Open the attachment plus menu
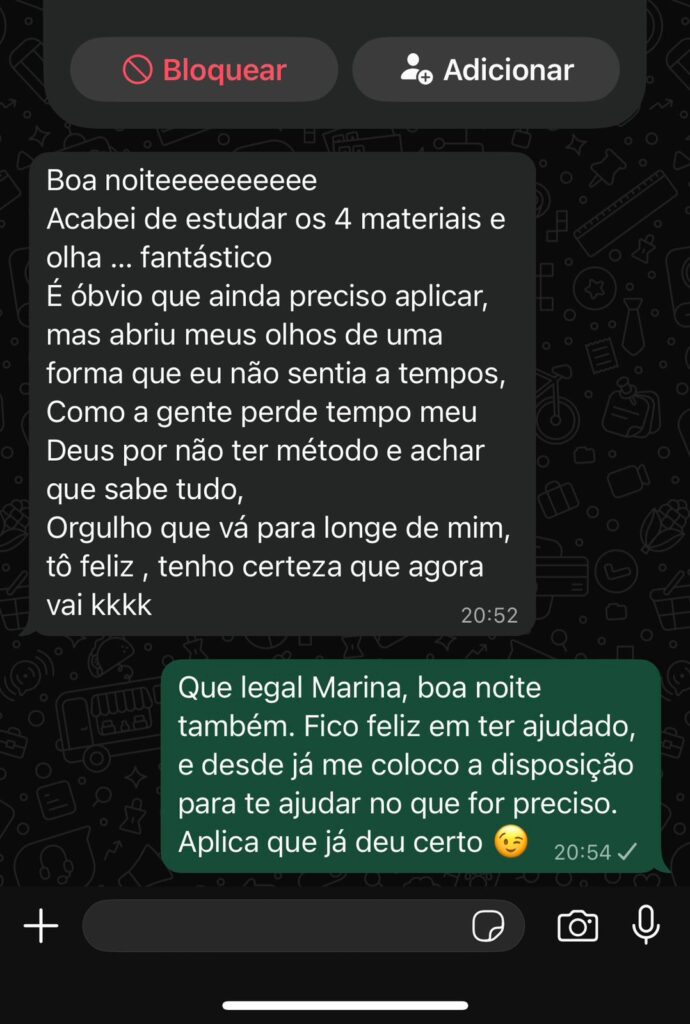 coord(41,927)
